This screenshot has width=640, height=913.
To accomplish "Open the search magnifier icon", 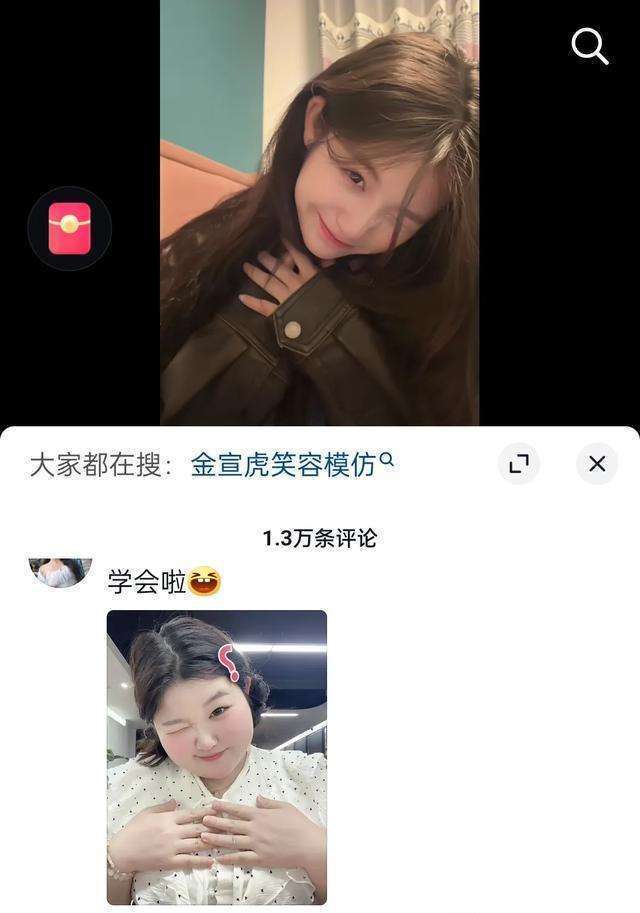I will click(590, 46).
